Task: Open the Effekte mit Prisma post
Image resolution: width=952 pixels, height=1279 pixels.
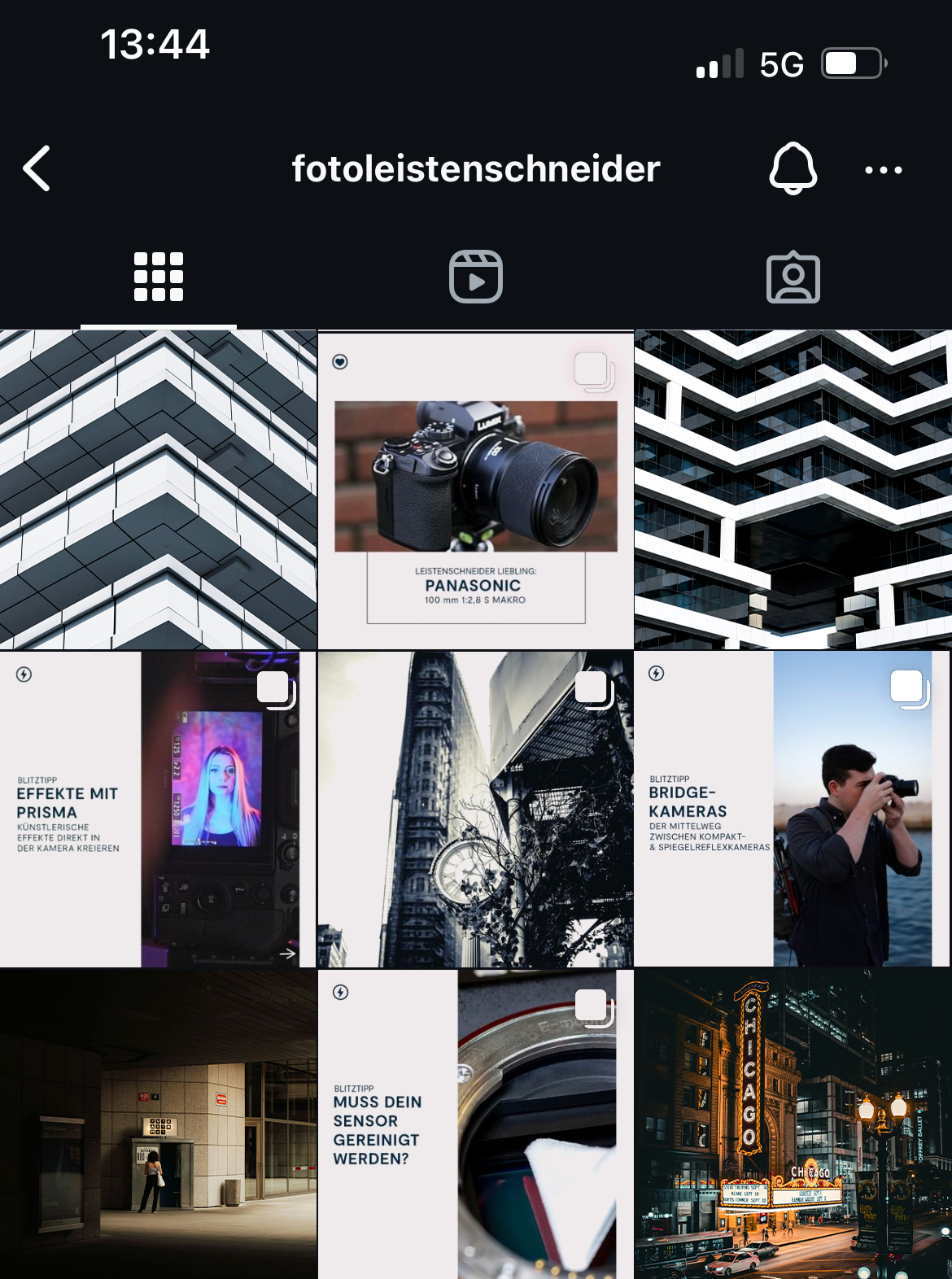Action: pyautogui.click(x=158, y=809)
